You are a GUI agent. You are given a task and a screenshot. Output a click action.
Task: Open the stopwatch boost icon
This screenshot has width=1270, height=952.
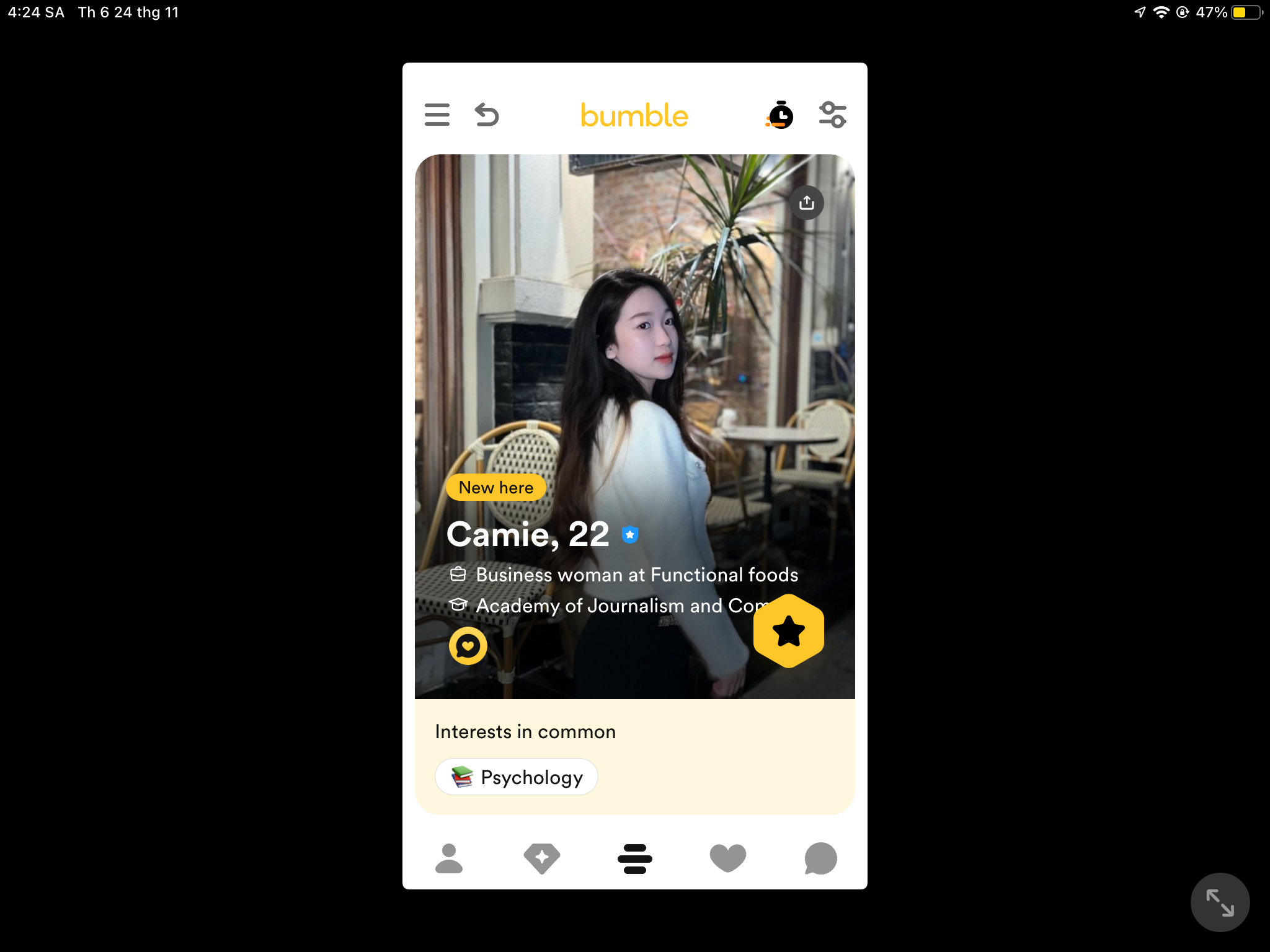coord(780,115)
